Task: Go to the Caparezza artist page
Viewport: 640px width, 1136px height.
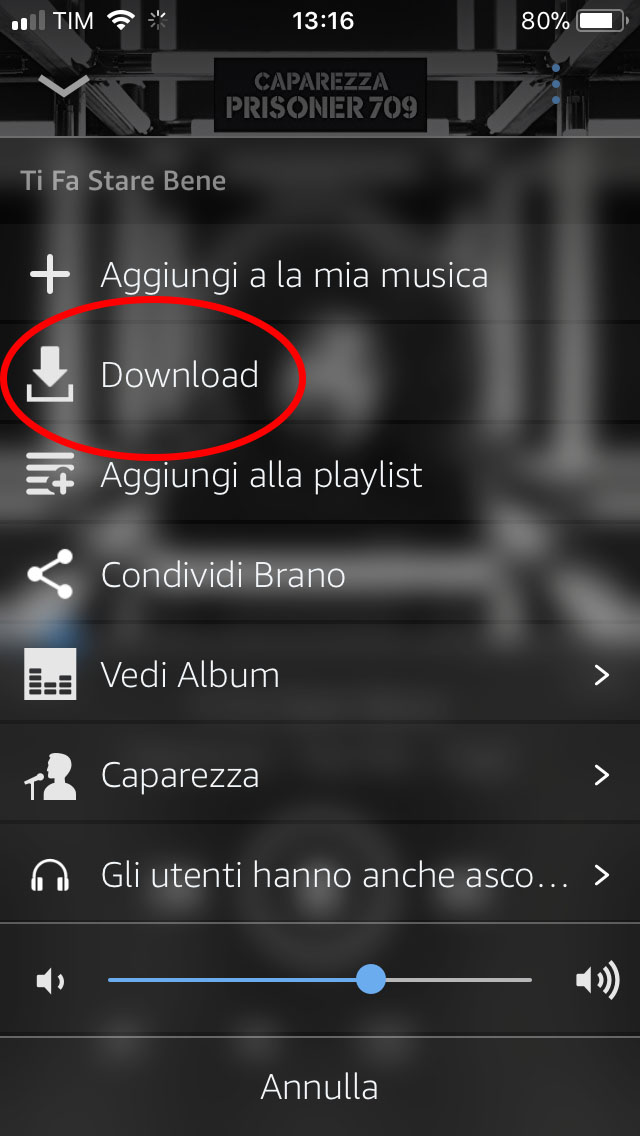Action: 320,774
